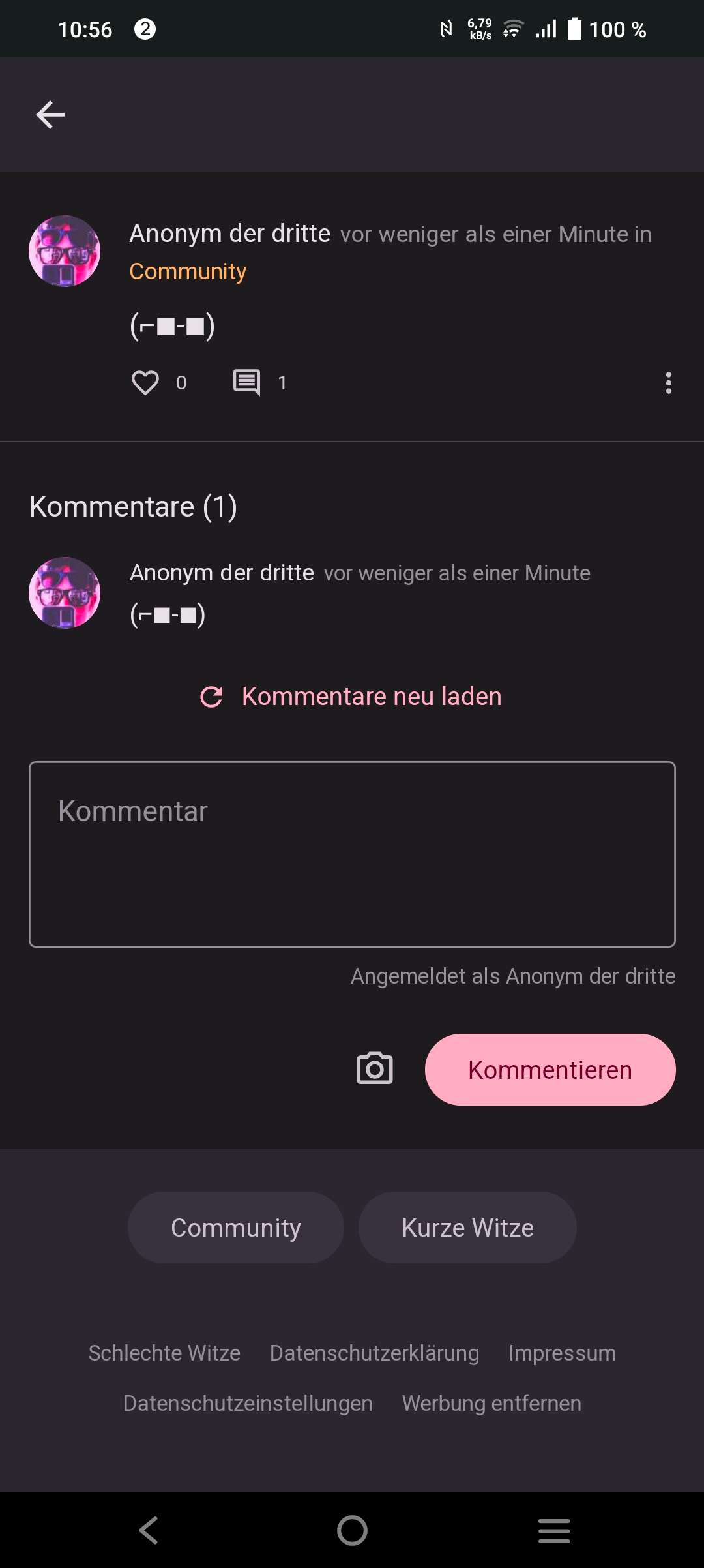Go back using the top arrow

50,115
